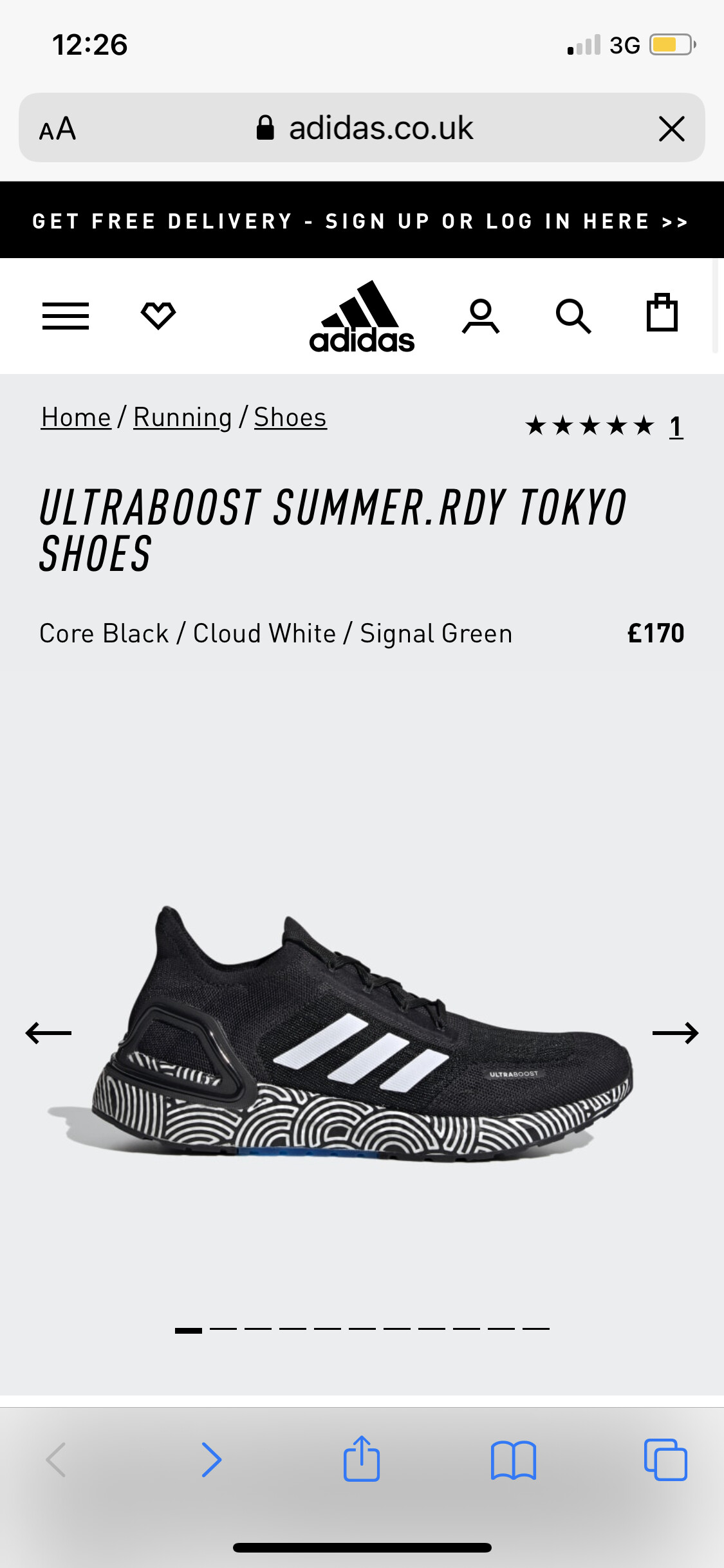
Task: Go forward in Safari
Action: click(x=211, y=1459)
